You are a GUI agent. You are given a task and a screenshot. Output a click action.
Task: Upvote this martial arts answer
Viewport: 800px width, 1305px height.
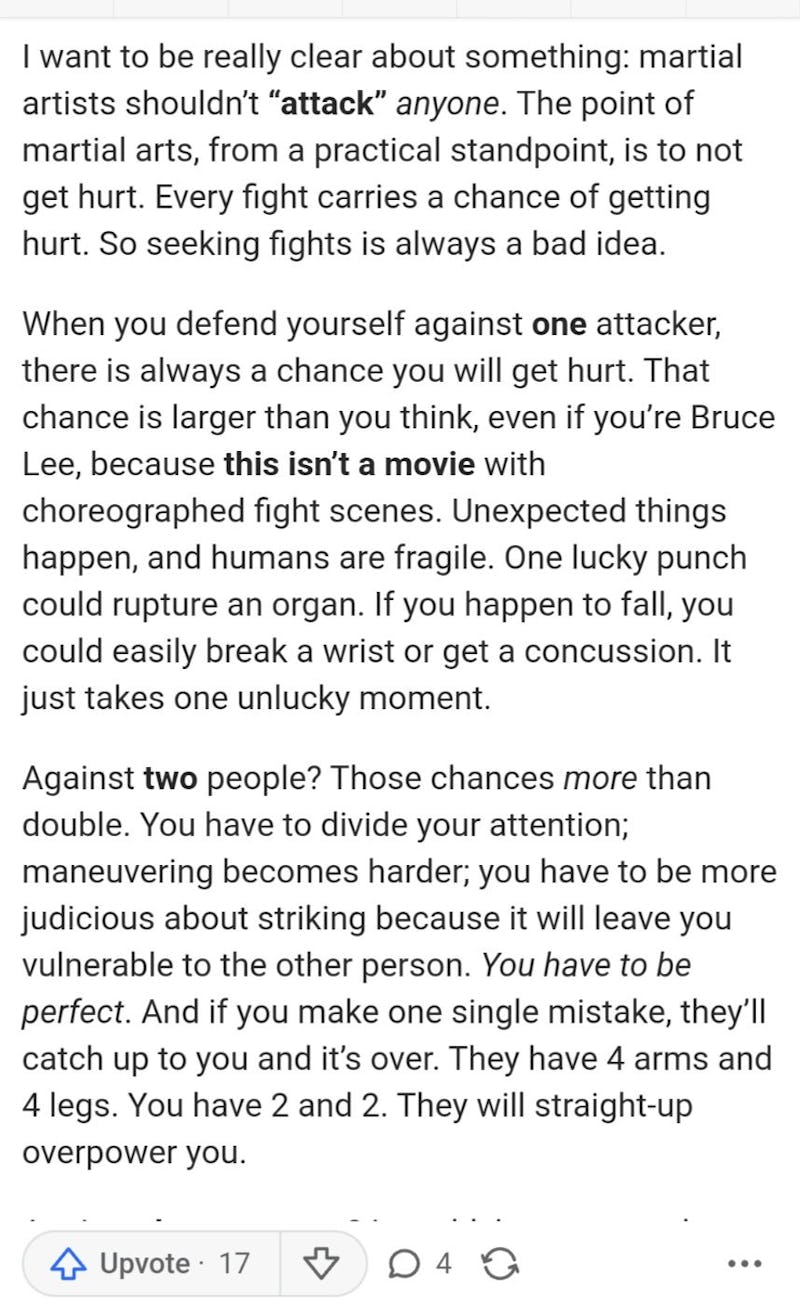150,1264
